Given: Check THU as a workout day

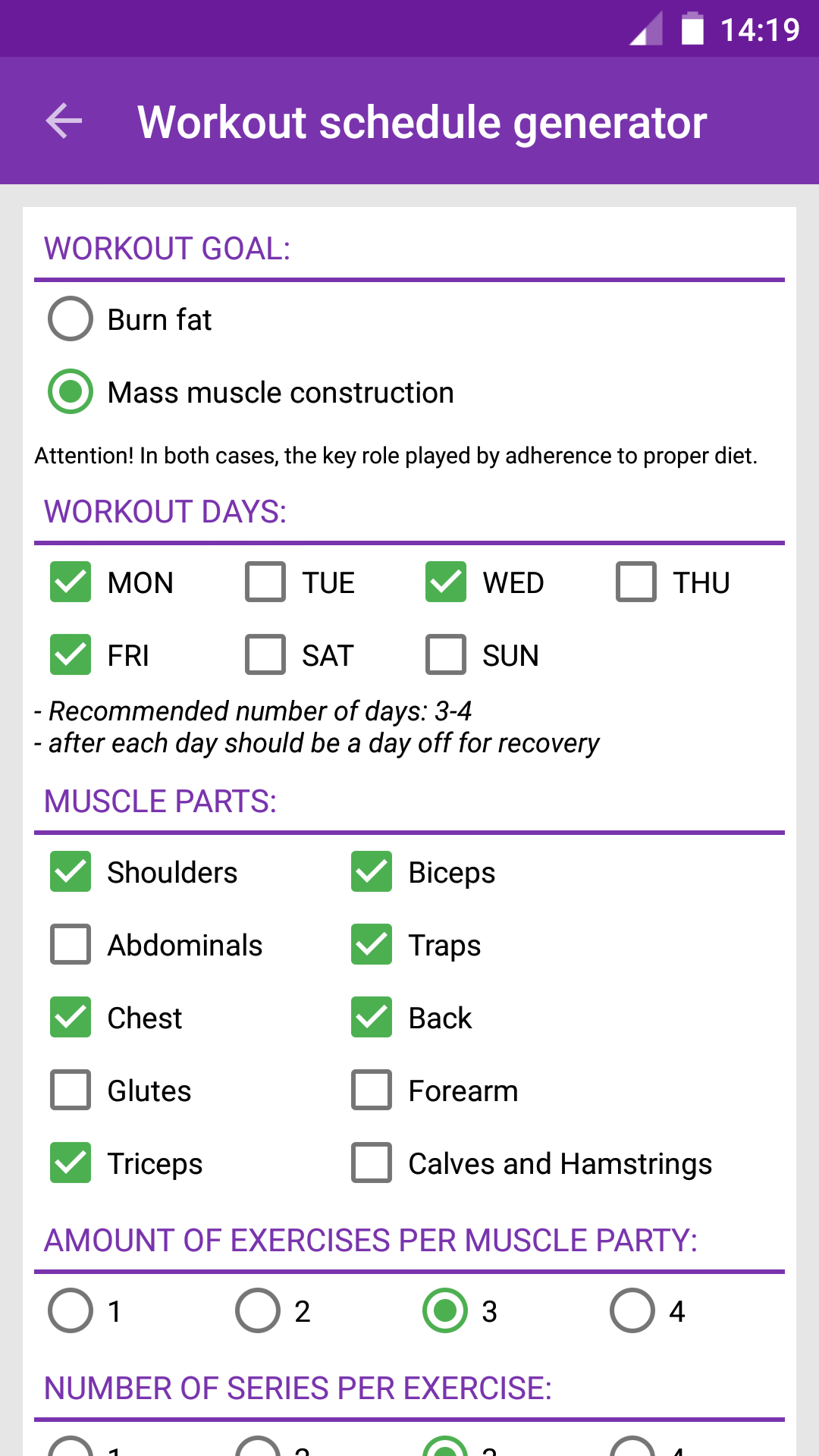Looking at the screenshot, I should 636,582.
